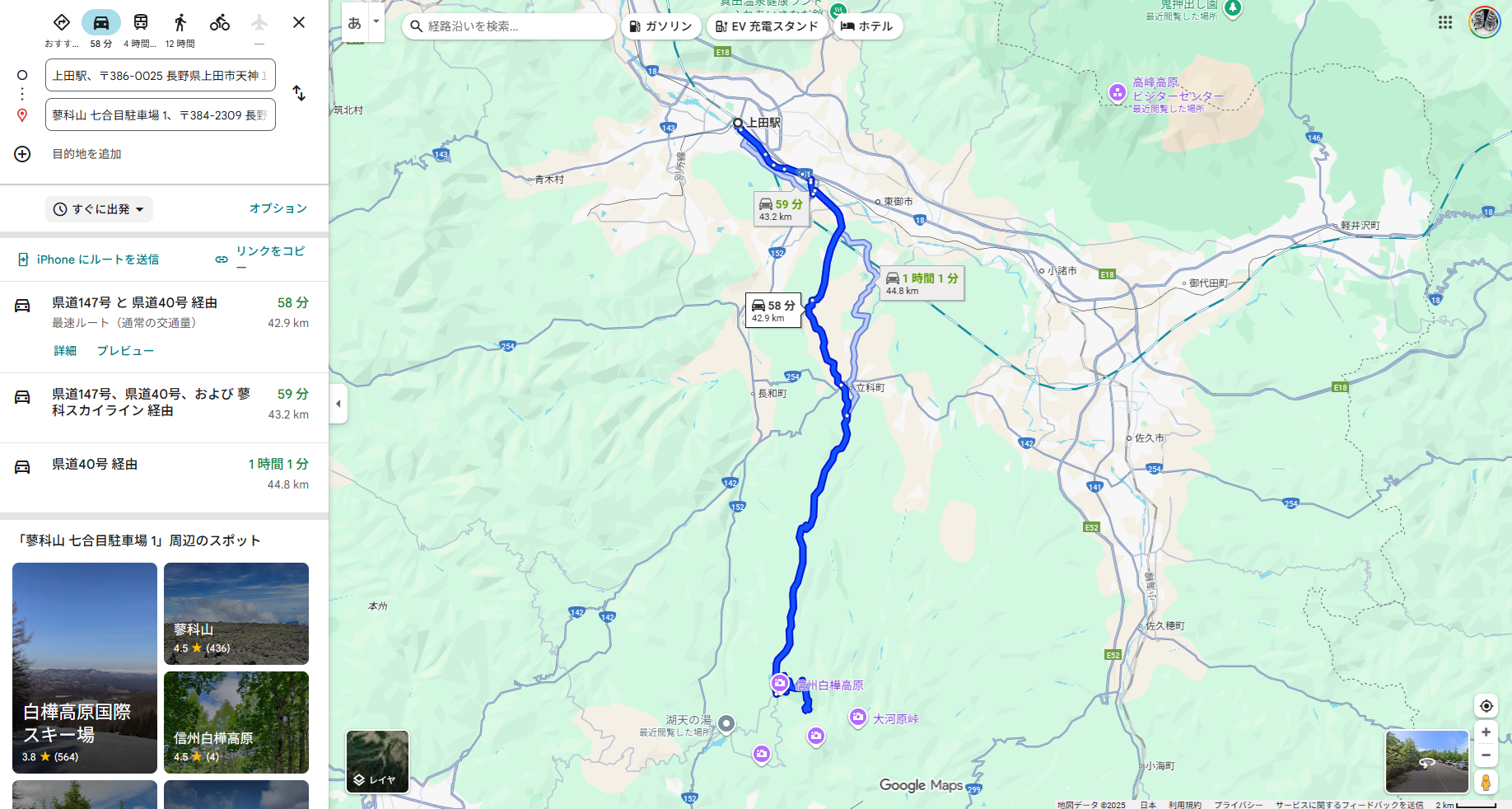The height and width of the screenshot is (809, 1512).
Task: Start プレビュー of the fastest route
Action: pyautogui.click(x=125, y=351)
